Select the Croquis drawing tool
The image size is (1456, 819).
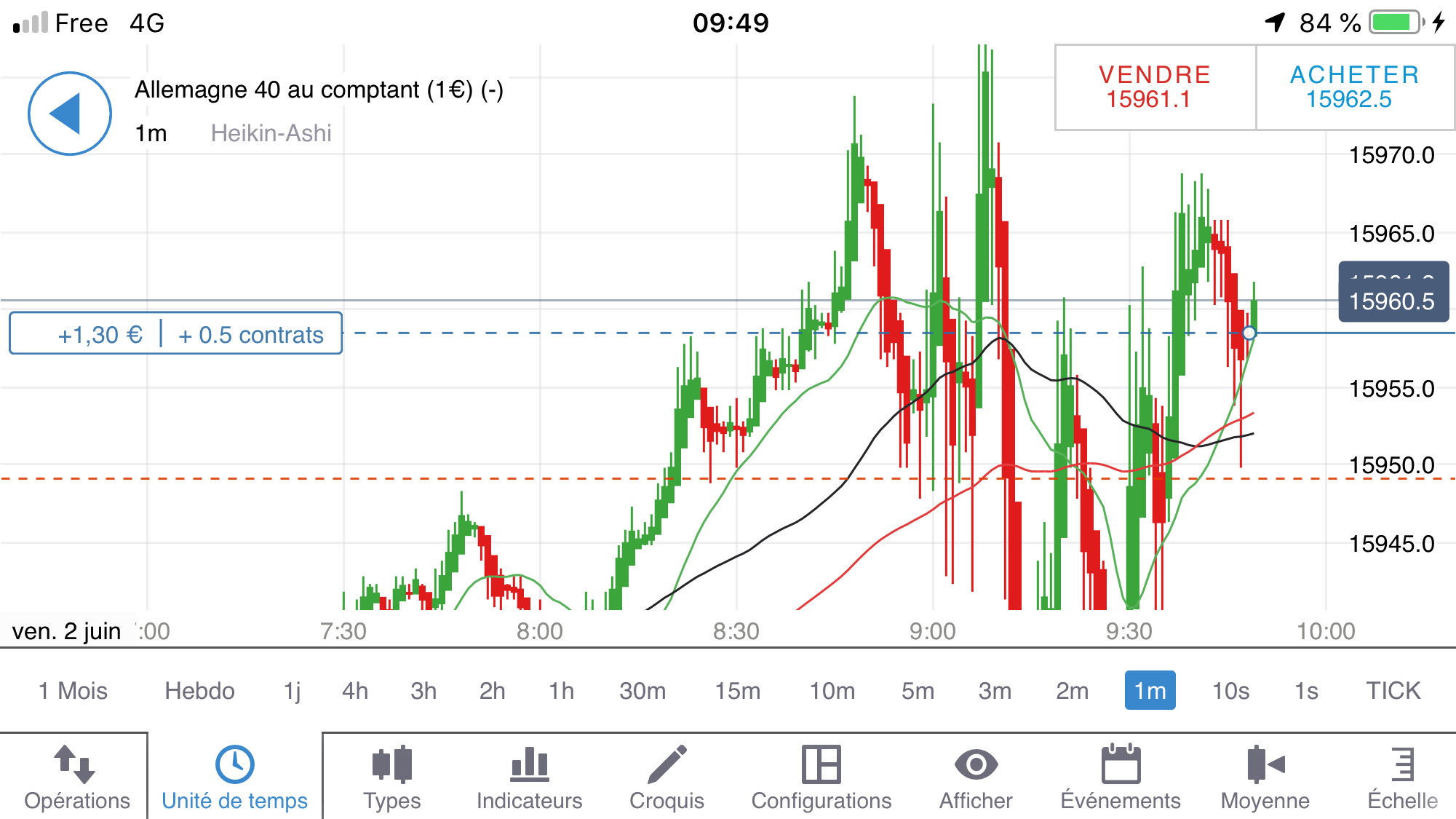tap(667, 777)
